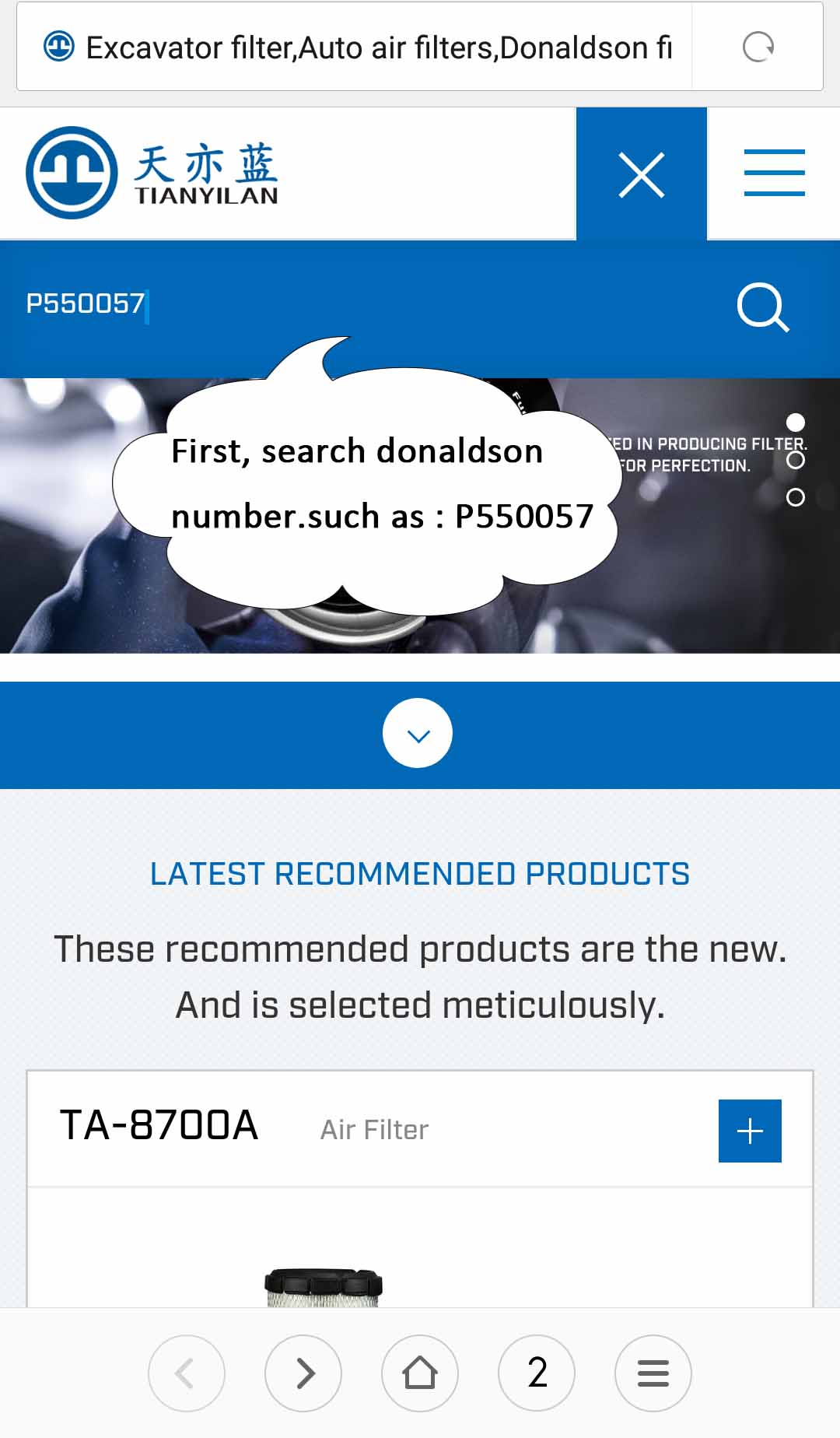Tap the browser address bar
The width and height of the screenshot is (840, 1438).
373,47
